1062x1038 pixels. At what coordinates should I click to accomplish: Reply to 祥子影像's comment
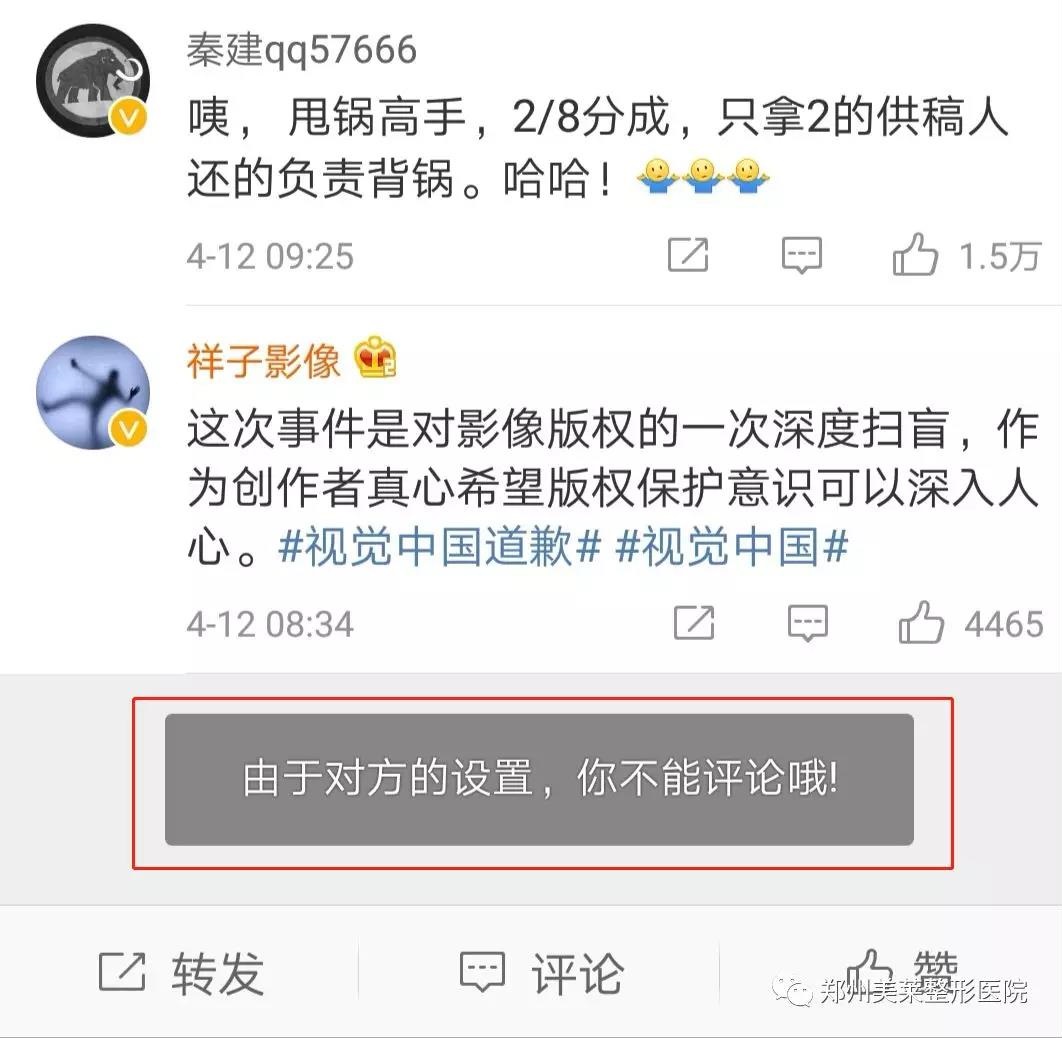point(807,624)
